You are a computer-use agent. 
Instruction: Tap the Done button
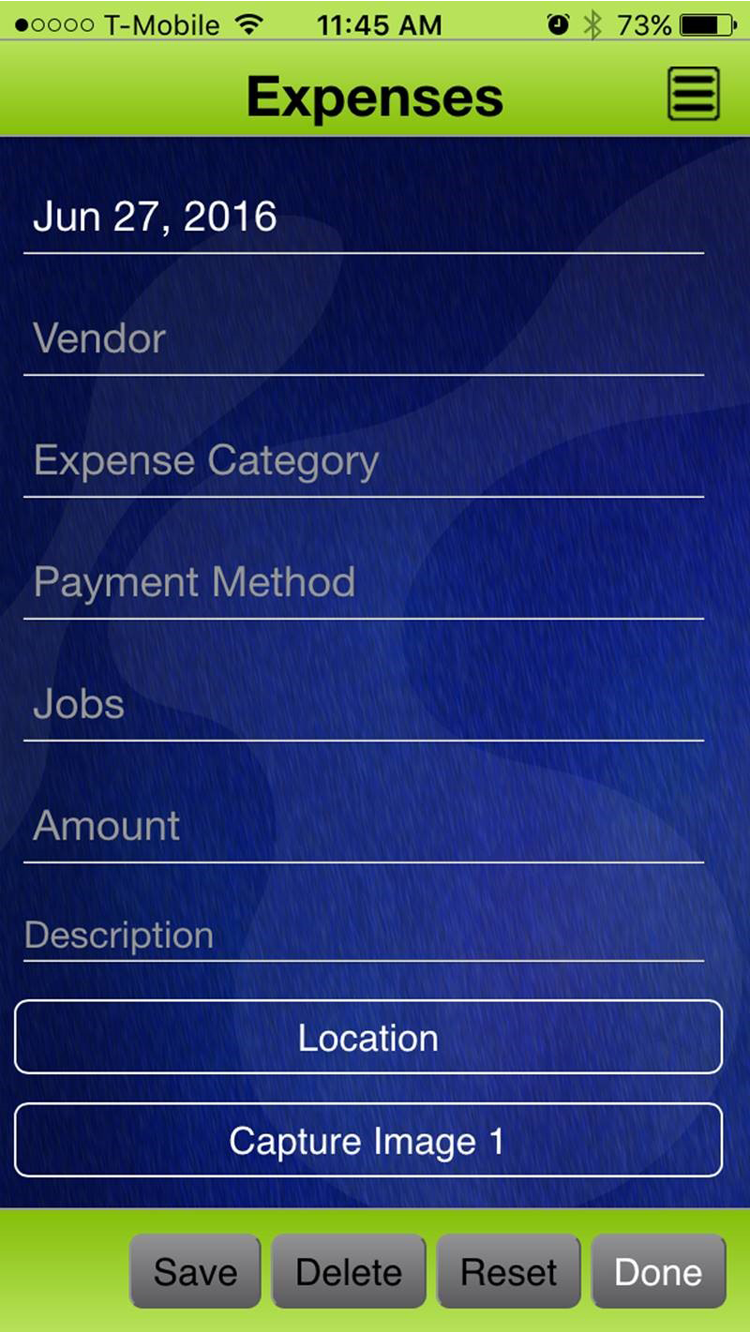[x=658, y=1272]
